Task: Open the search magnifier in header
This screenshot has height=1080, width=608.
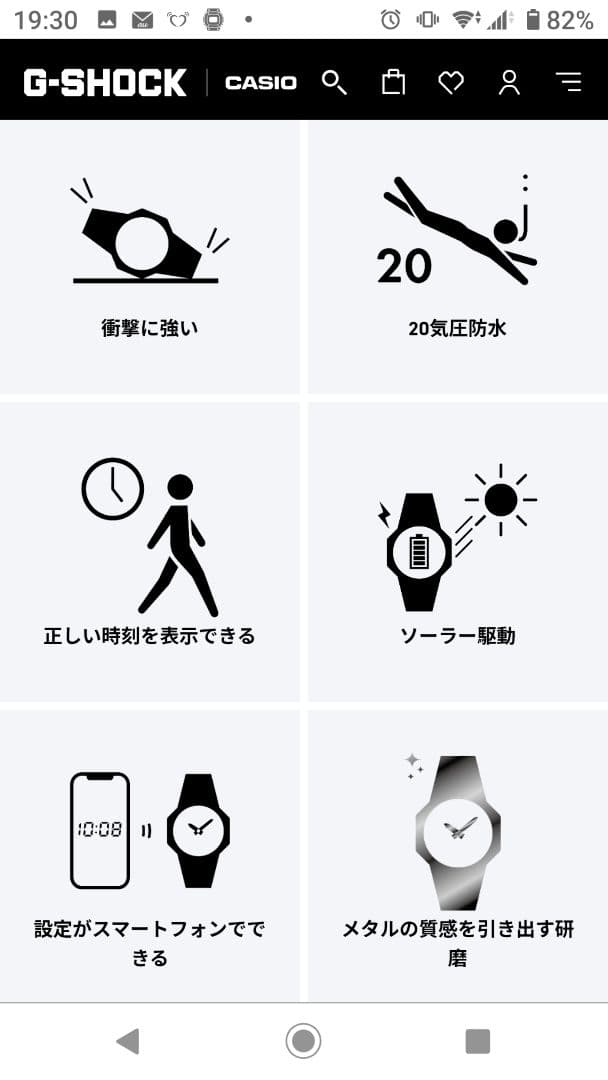Action: 334,83
